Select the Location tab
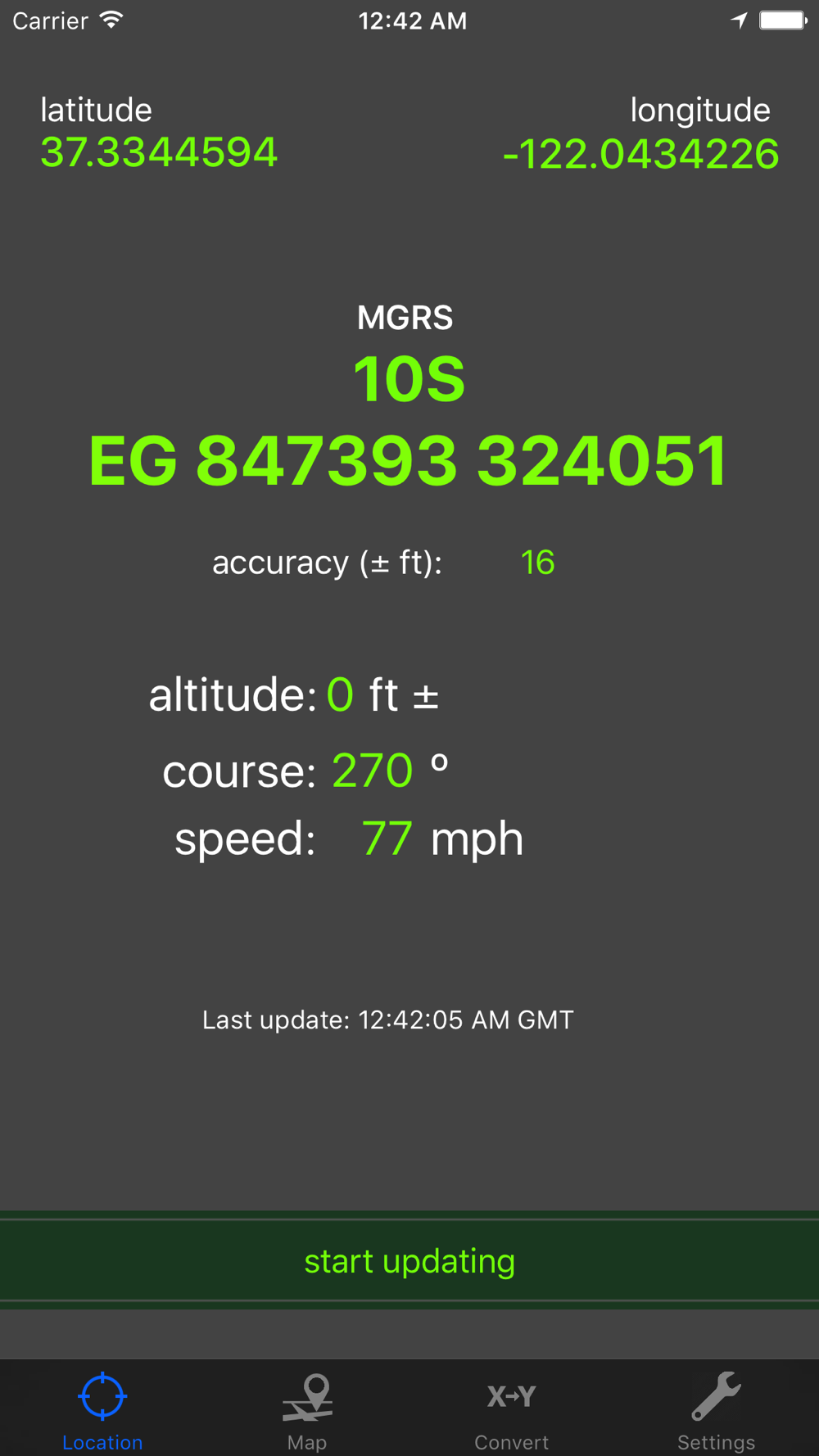This screenshot has height=1456, width=819. (x=102, y=1410)
